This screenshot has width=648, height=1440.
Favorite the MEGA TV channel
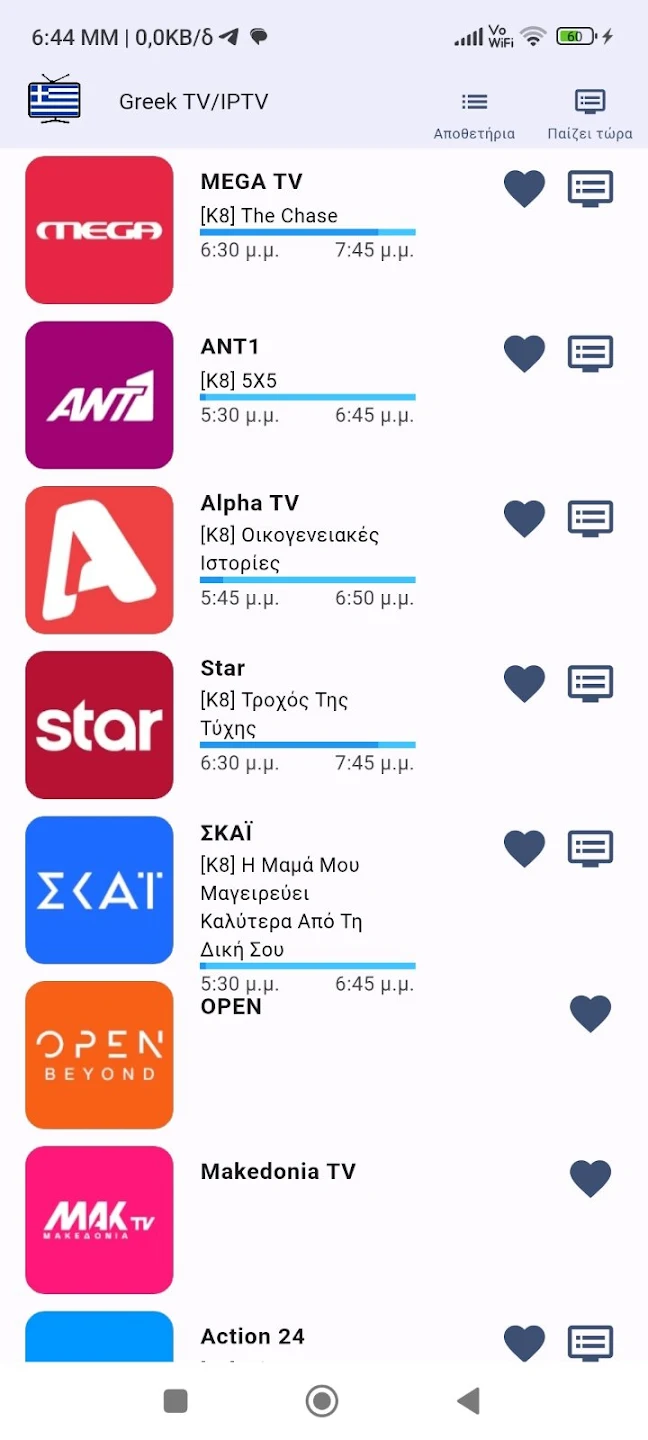(x=524, y=188)
